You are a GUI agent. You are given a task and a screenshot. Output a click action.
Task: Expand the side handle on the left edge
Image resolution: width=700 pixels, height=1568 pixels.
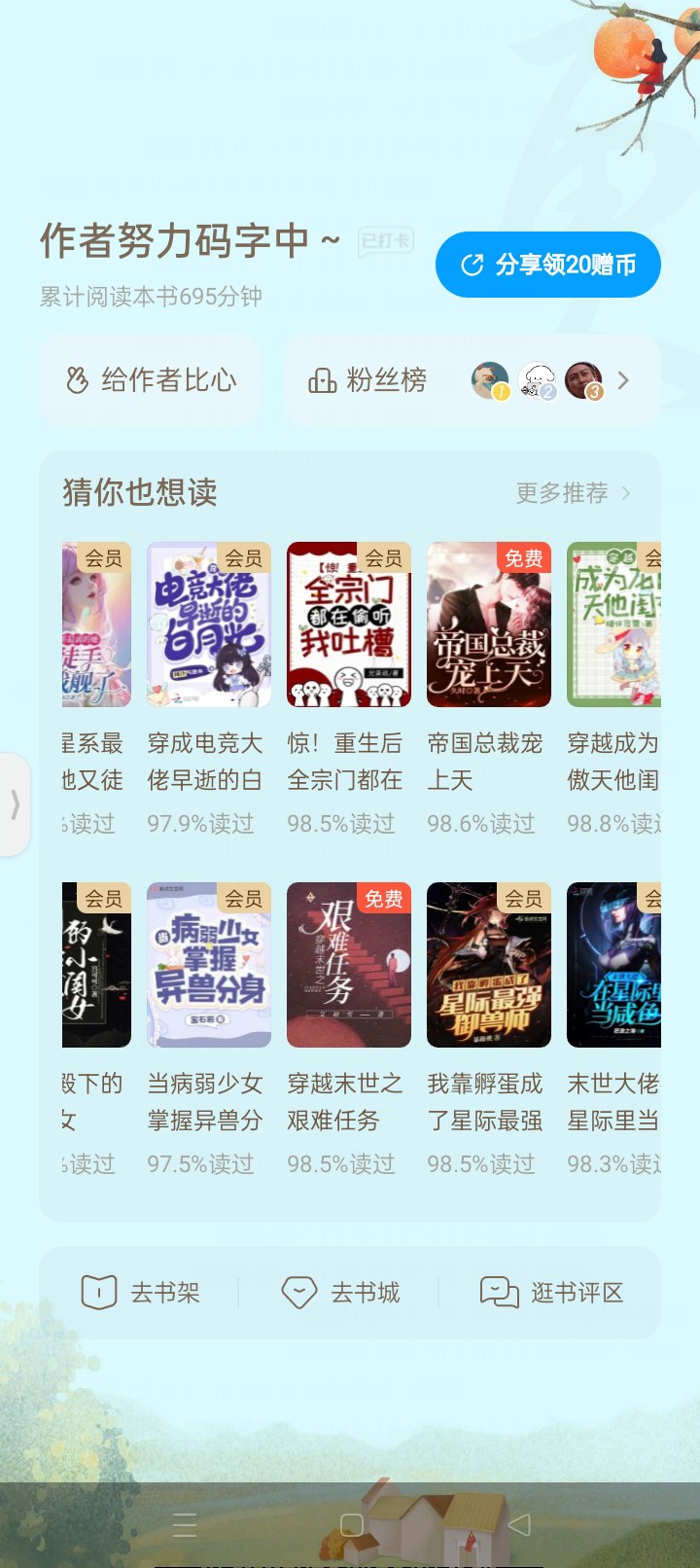pyautogui.click(x=15, y=804)
